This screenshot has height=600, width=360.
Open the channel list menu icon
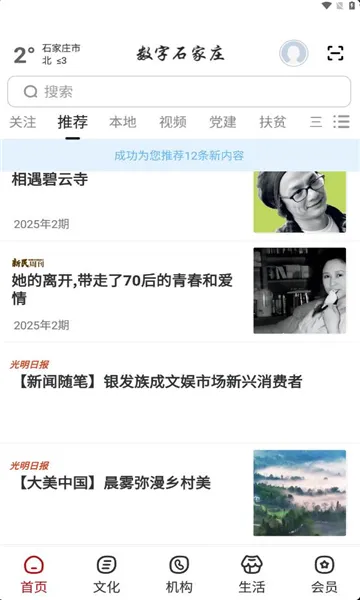(341, 122)
